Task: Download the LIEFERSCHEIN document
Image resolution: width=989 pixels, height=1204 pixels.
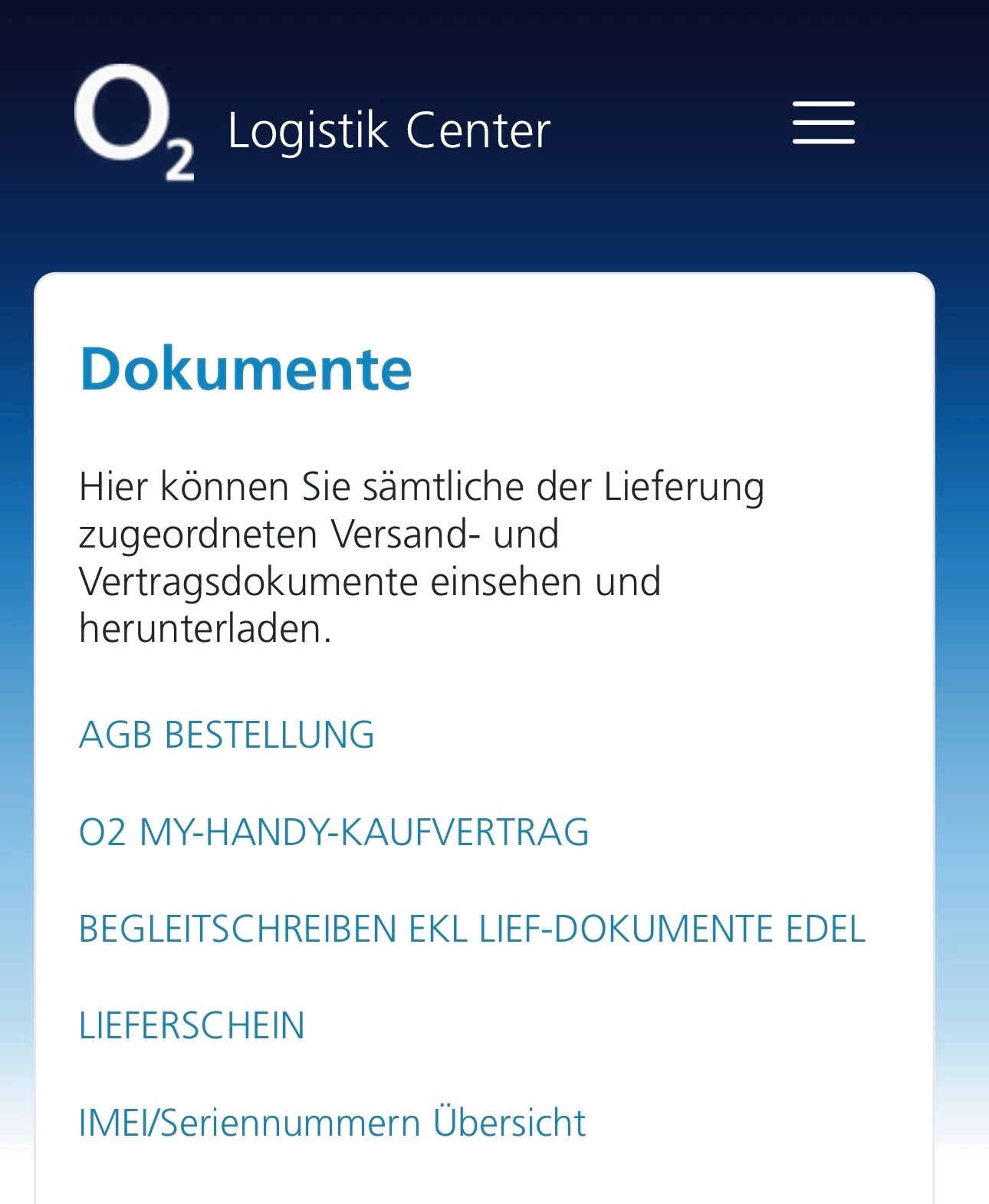Action: [192, 1025]
